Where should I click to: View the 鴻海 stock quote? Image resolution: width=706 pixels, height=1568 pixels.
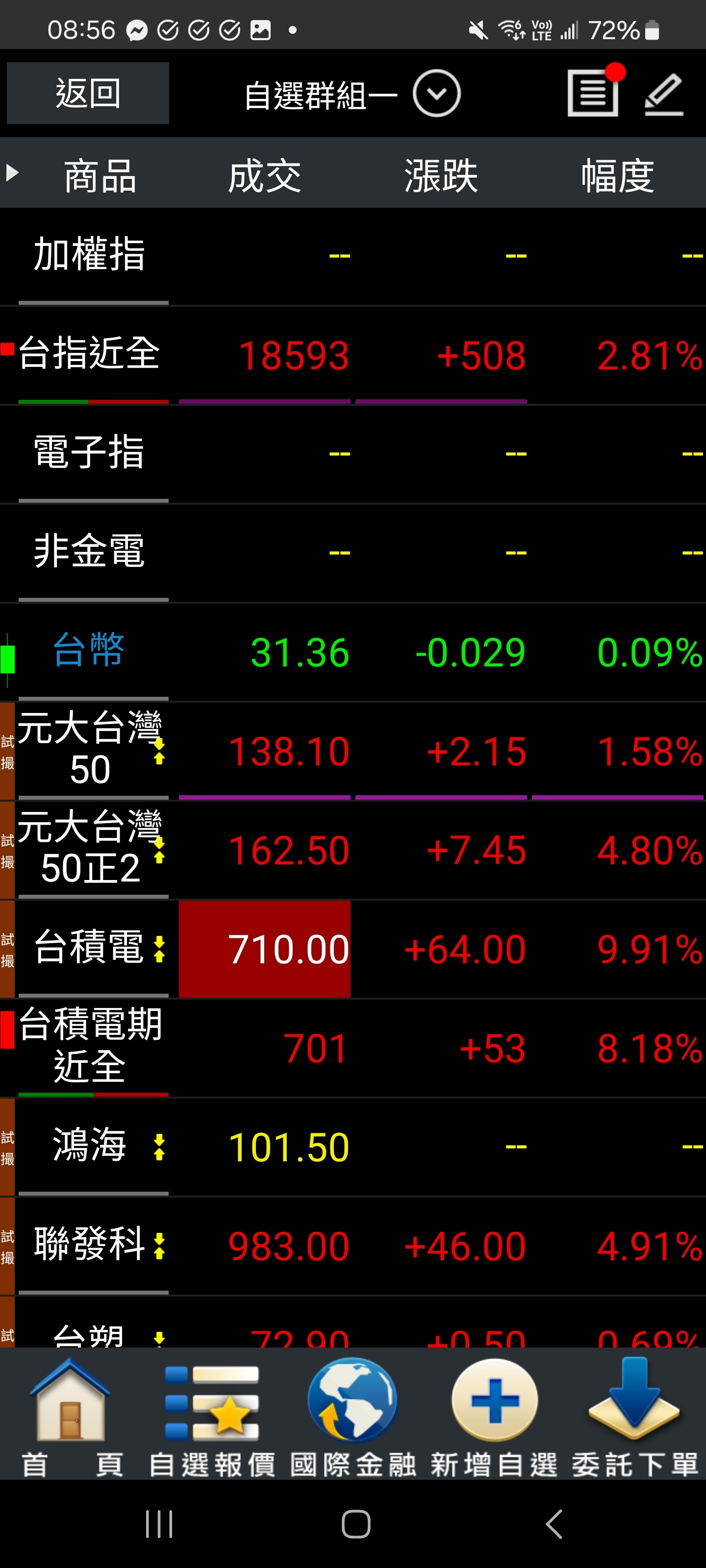[353, 1147]
